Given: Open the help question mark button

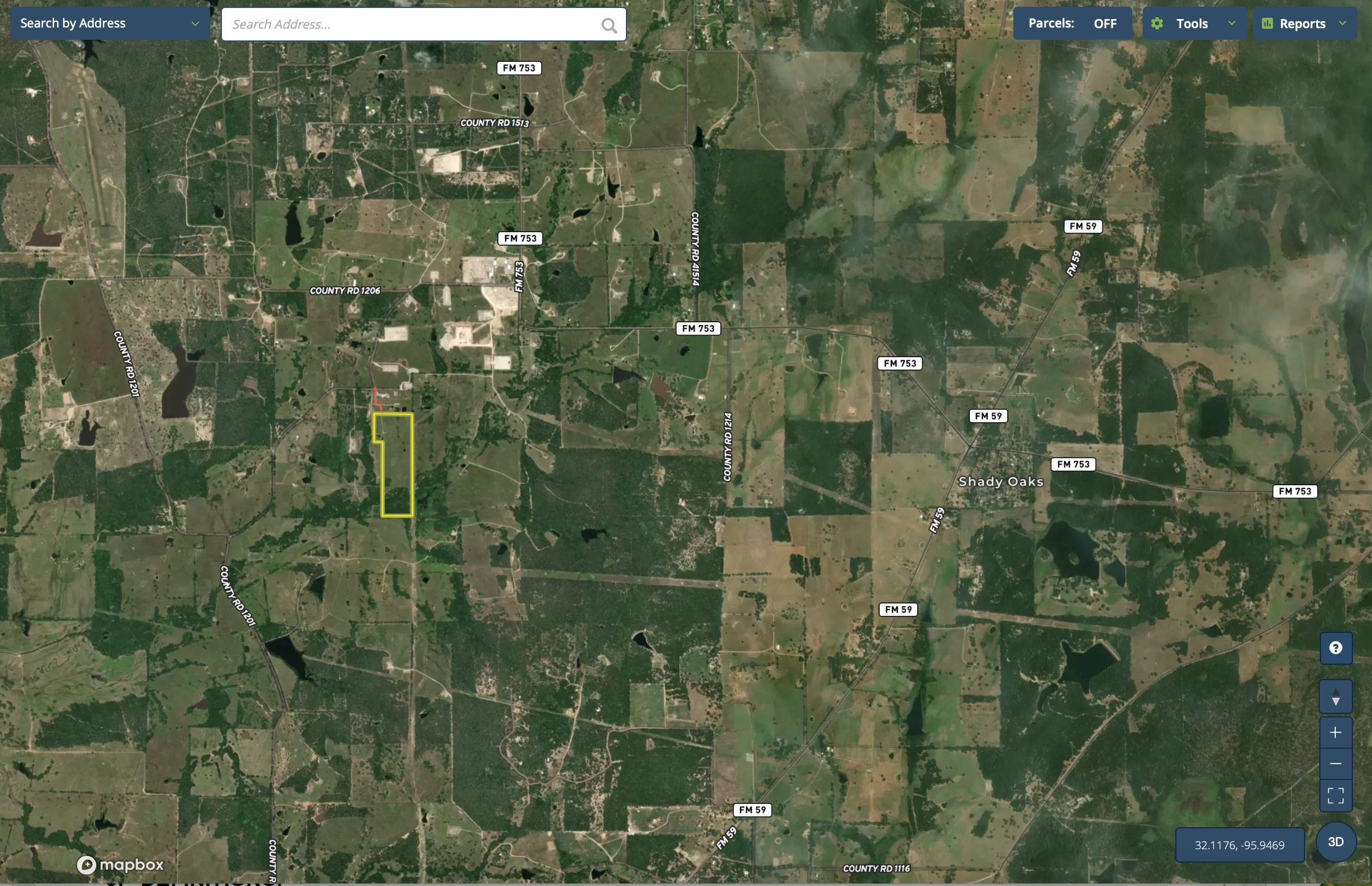Looking at the screenshot, I should coord(1336,648).
